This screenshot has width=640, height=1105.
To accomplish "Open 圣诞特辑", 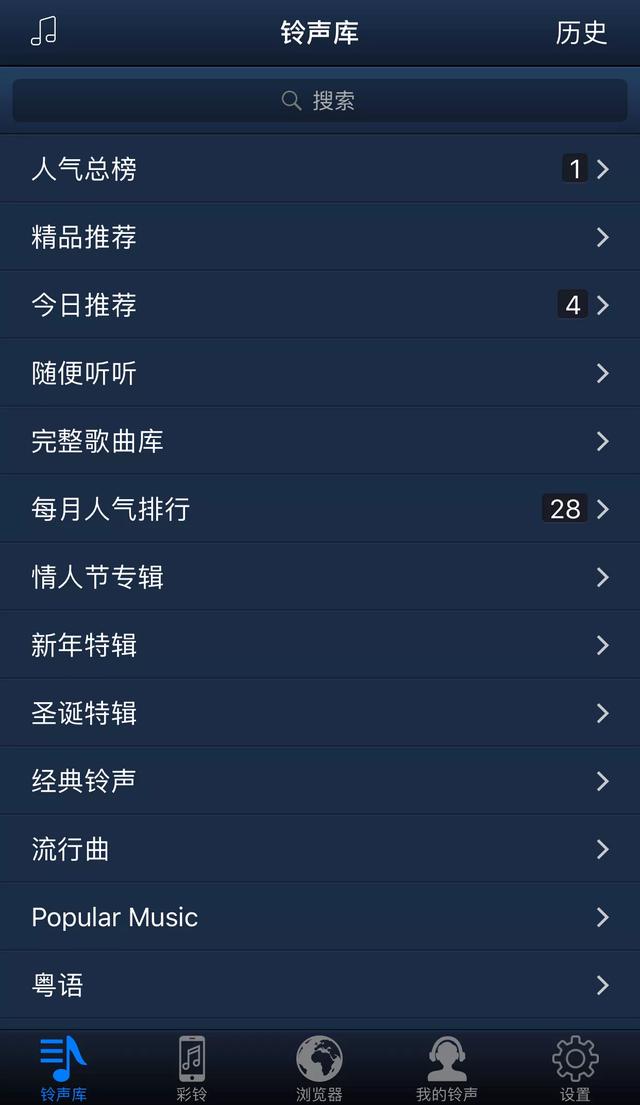I will click(320, 713).
